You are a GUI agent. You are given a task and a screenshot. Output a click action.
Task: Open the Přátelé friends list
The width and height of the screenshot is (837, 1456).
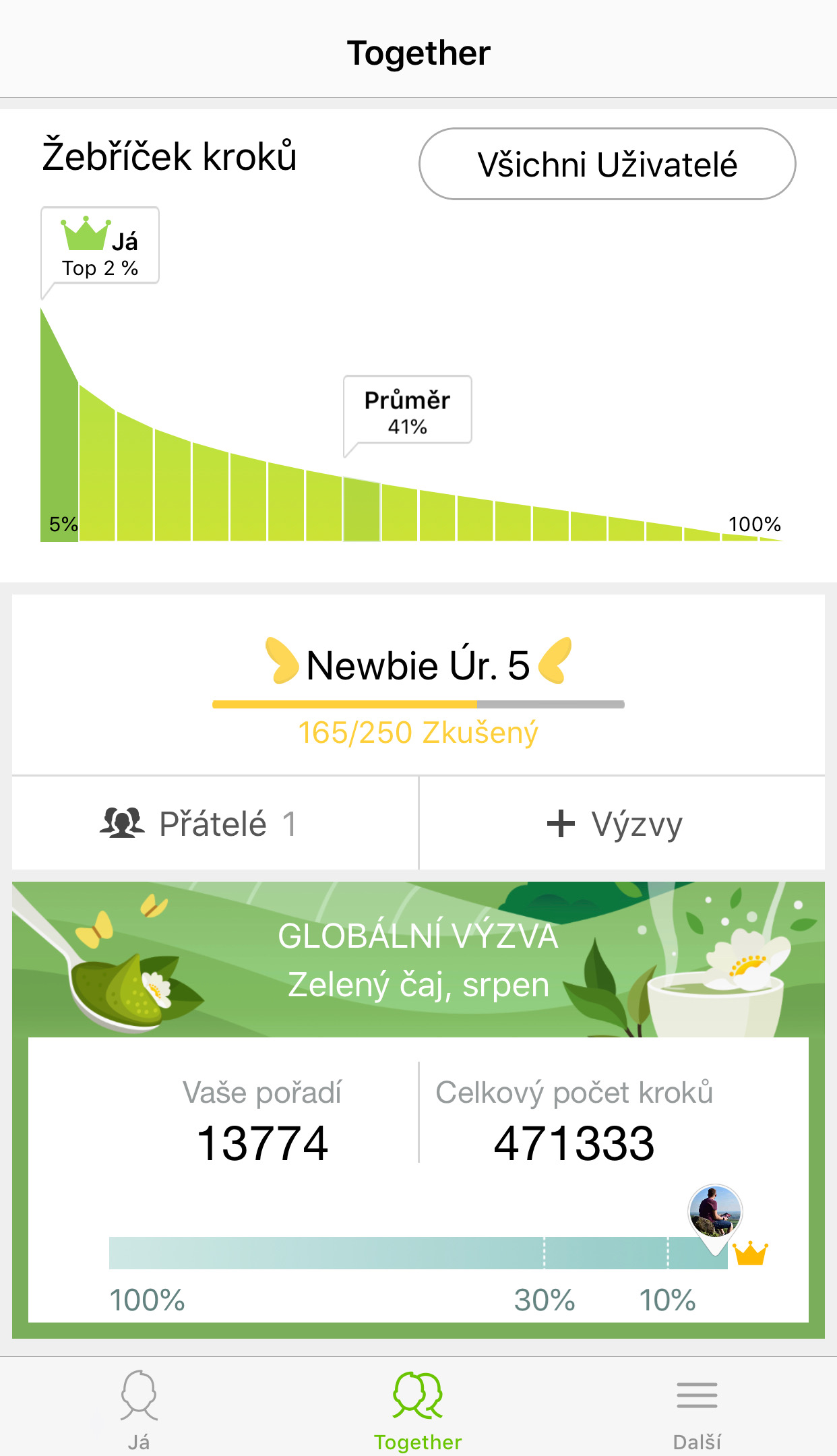pos(215,823)
